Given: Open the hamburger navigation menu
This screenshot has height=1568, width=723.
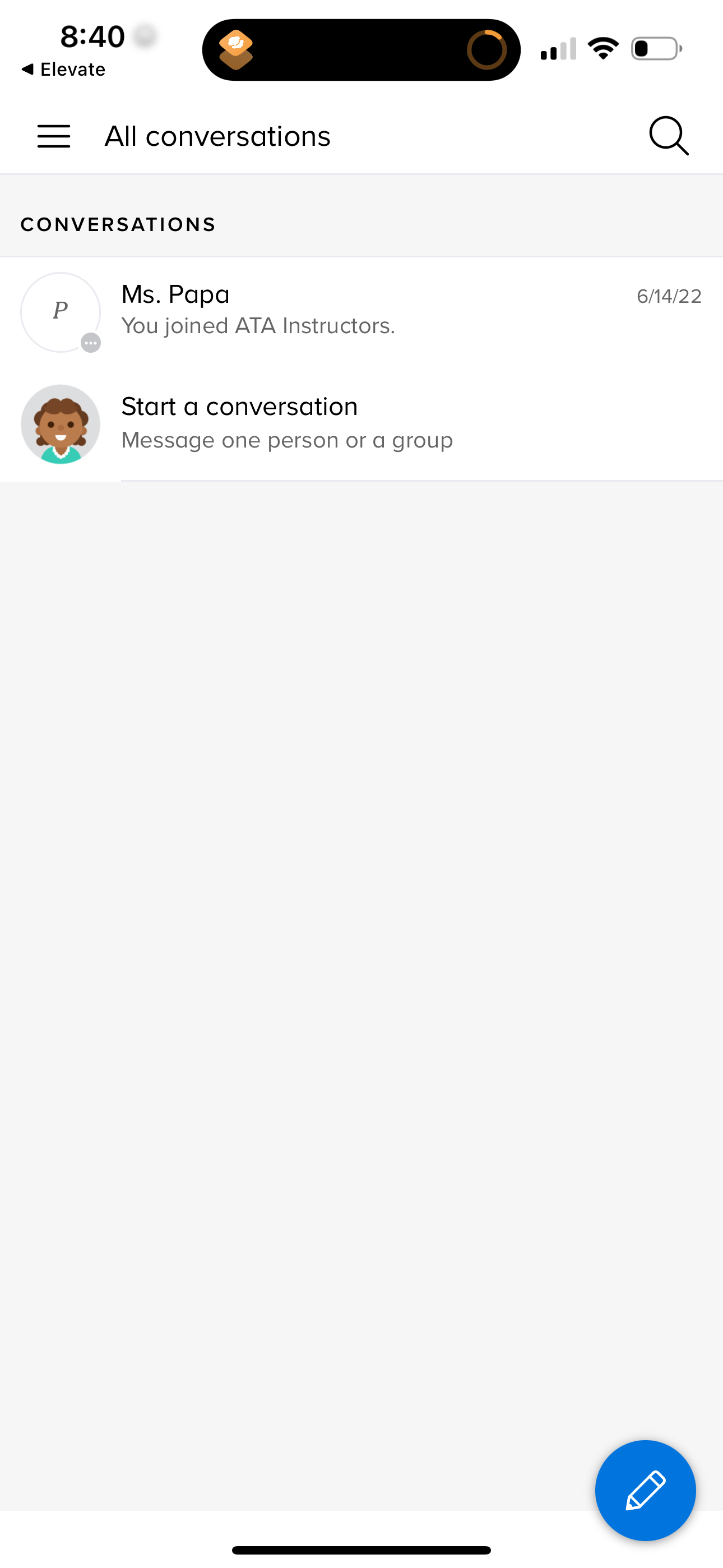Looking at the screenshot, I should point(54,136).
